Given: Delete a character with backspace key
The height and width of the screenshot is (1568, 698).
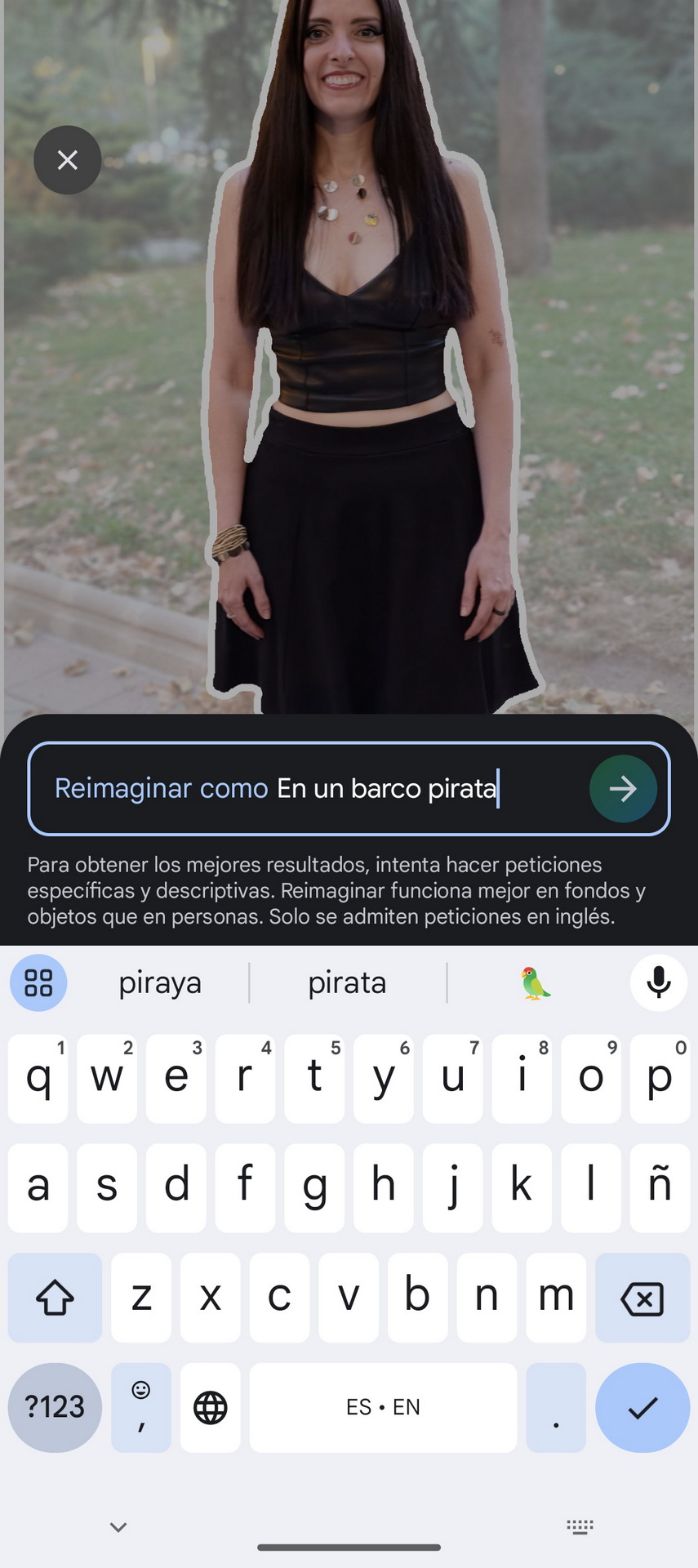Looking at the screenshot, I should point(642,1298).
